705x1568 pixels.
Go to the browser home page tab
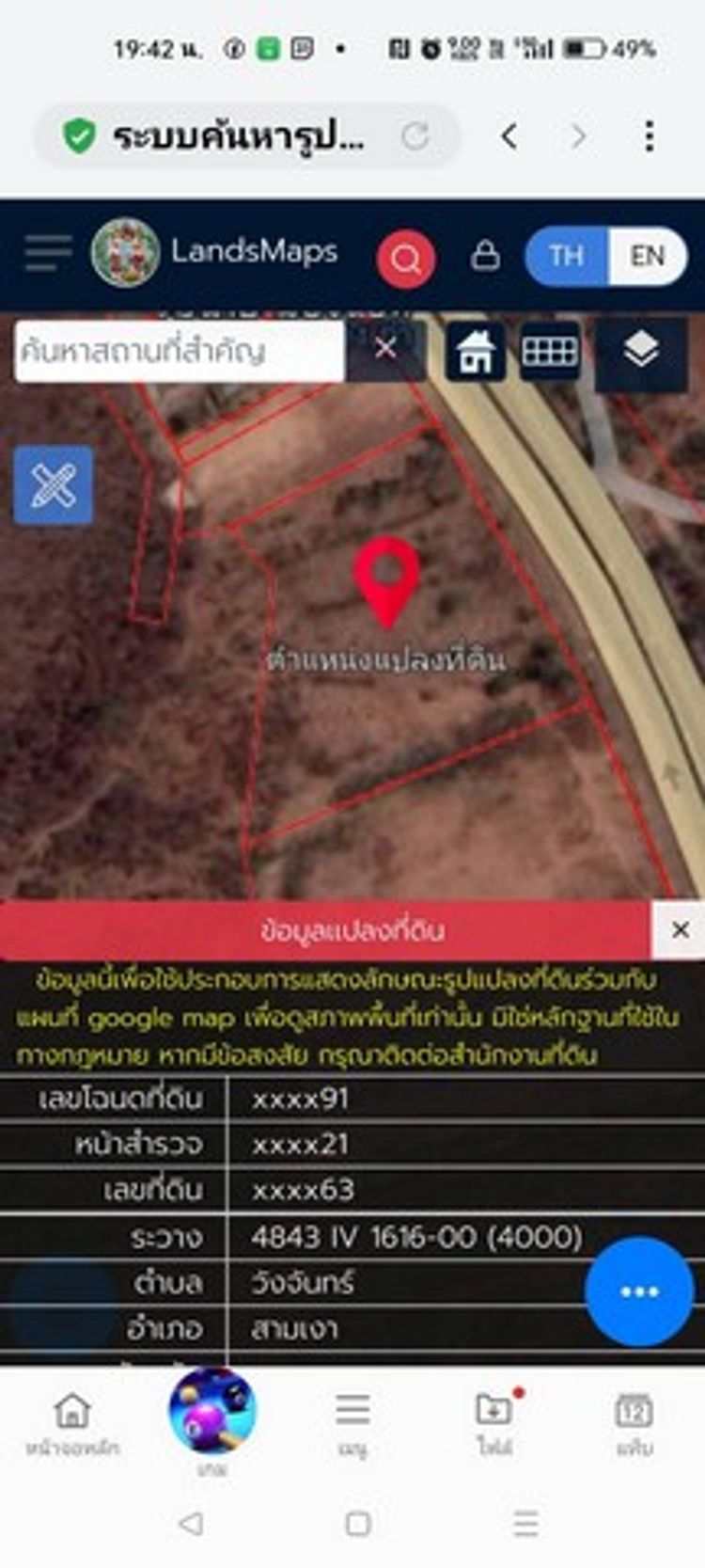(x=72, y=1421)
